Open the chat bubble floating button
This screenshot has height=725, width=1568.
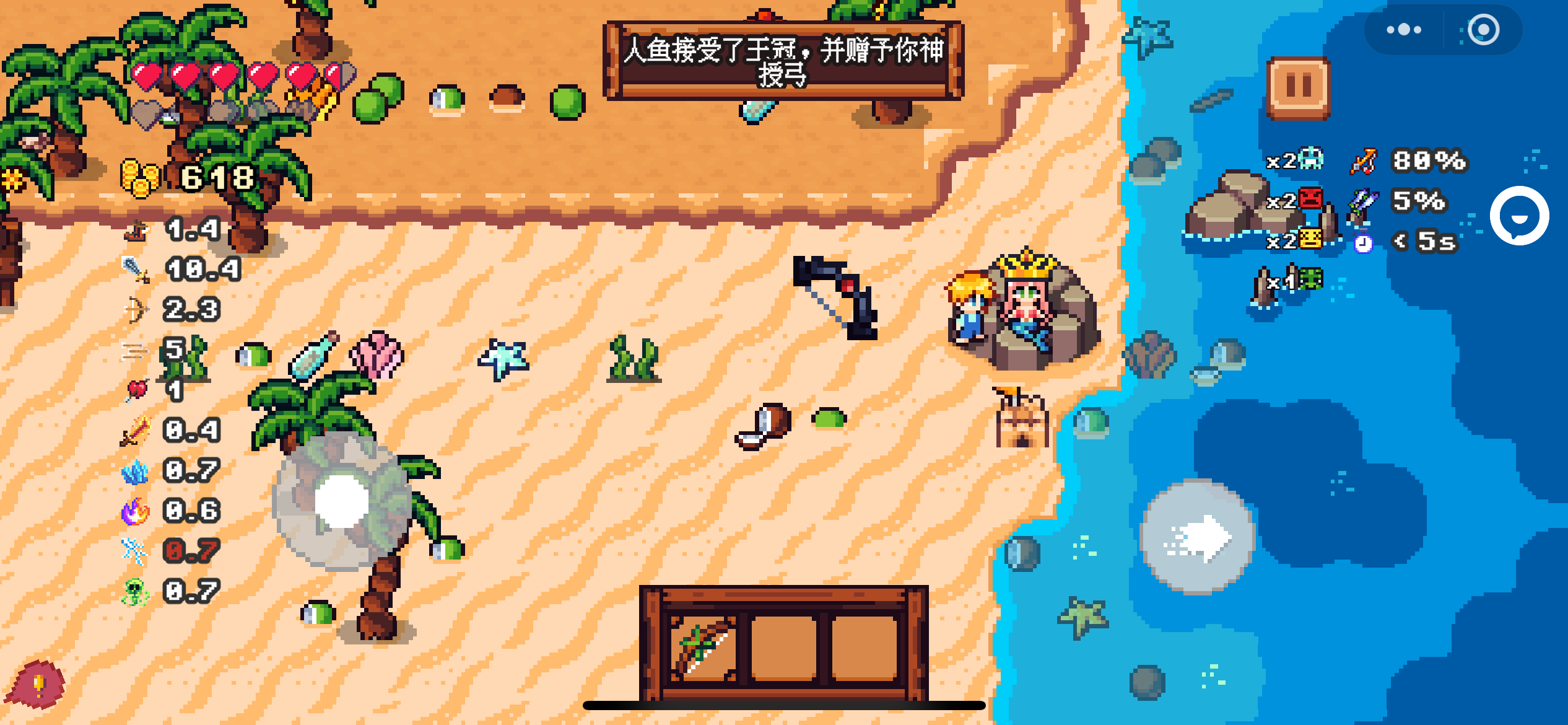click(1519, 216)
